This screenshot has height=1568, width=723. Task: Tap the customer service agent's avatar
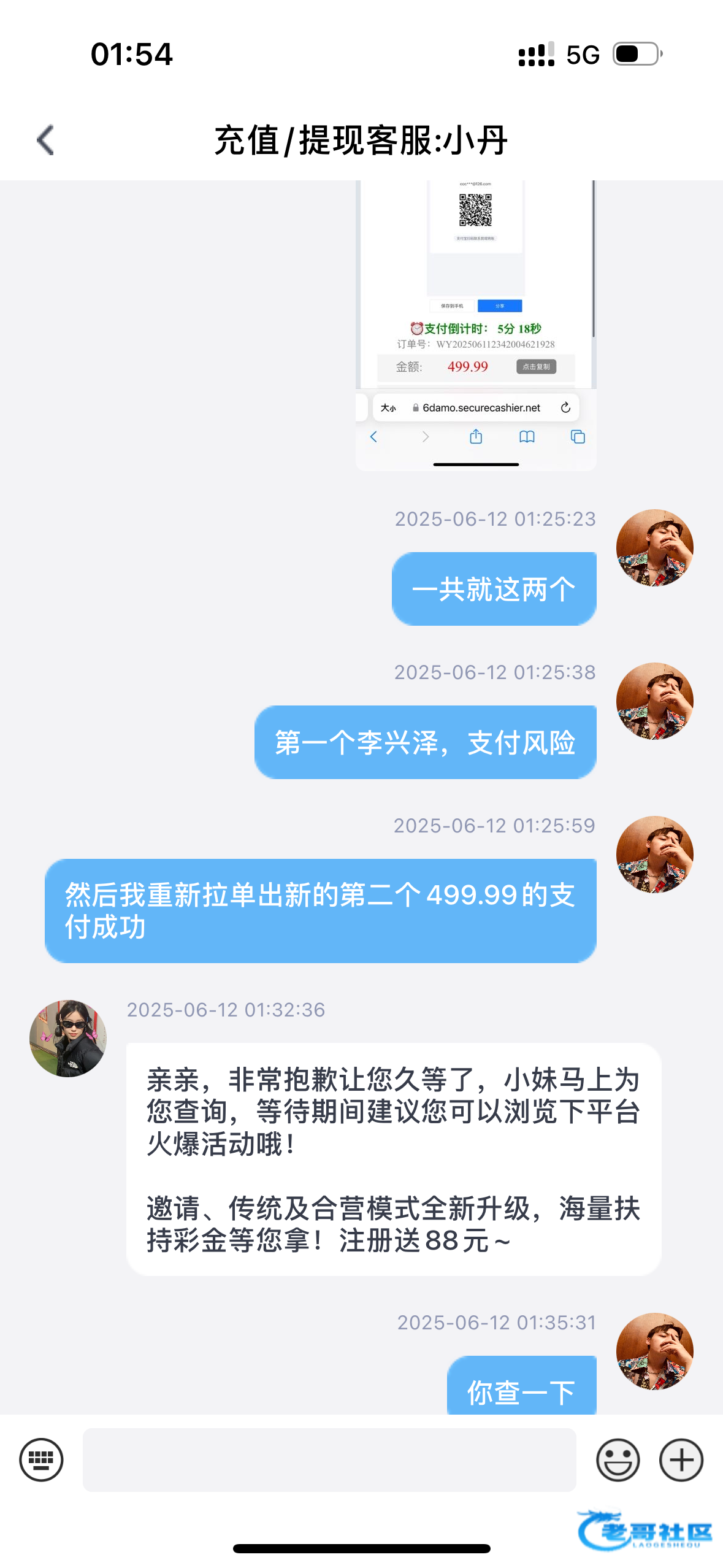68,1038
